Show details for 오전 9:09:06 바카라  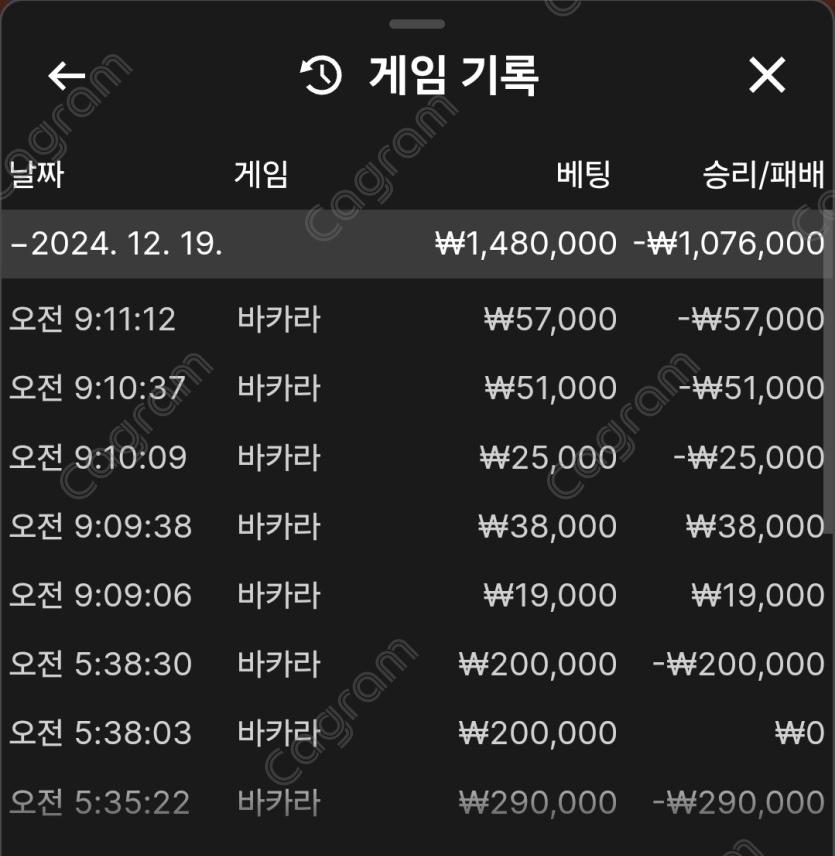coord(416,595)
